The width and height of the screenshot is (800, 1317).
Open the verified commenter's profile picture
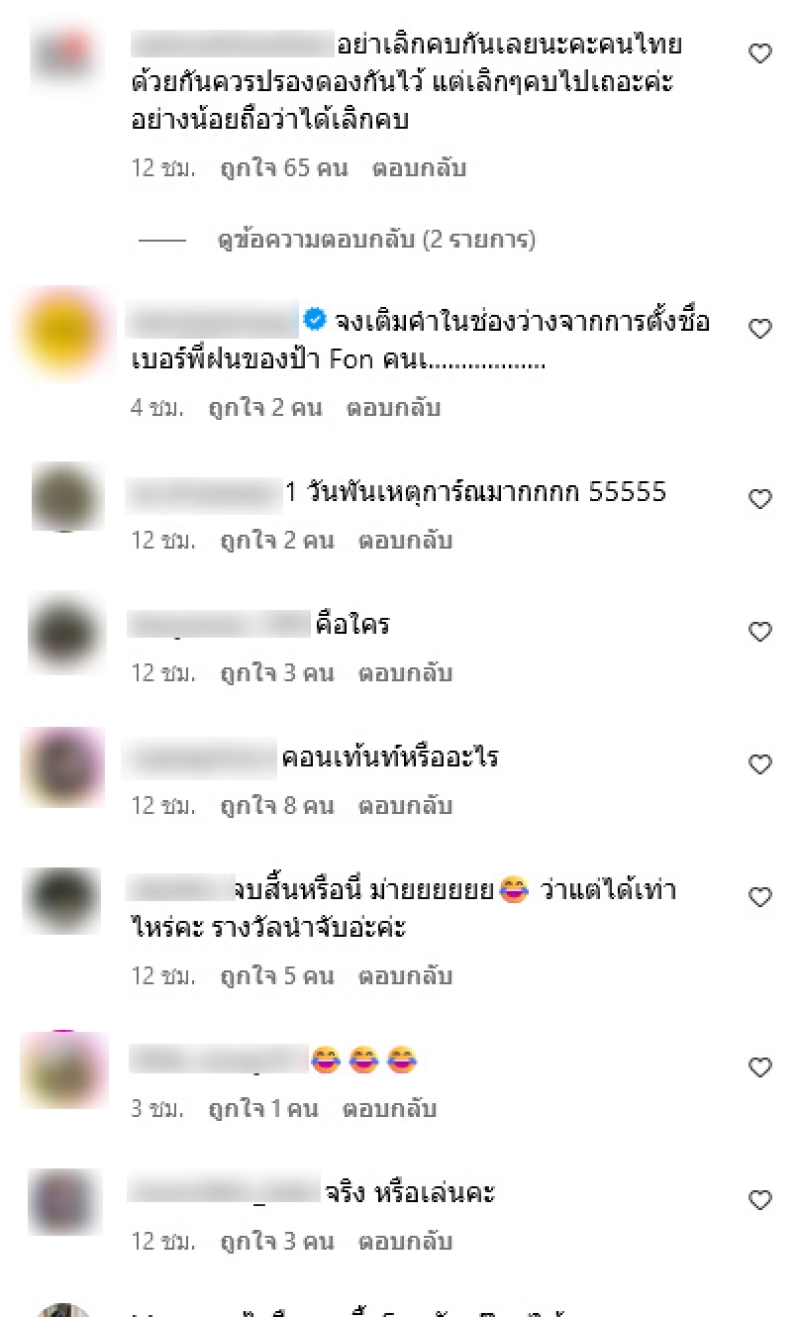coord(64,330)
